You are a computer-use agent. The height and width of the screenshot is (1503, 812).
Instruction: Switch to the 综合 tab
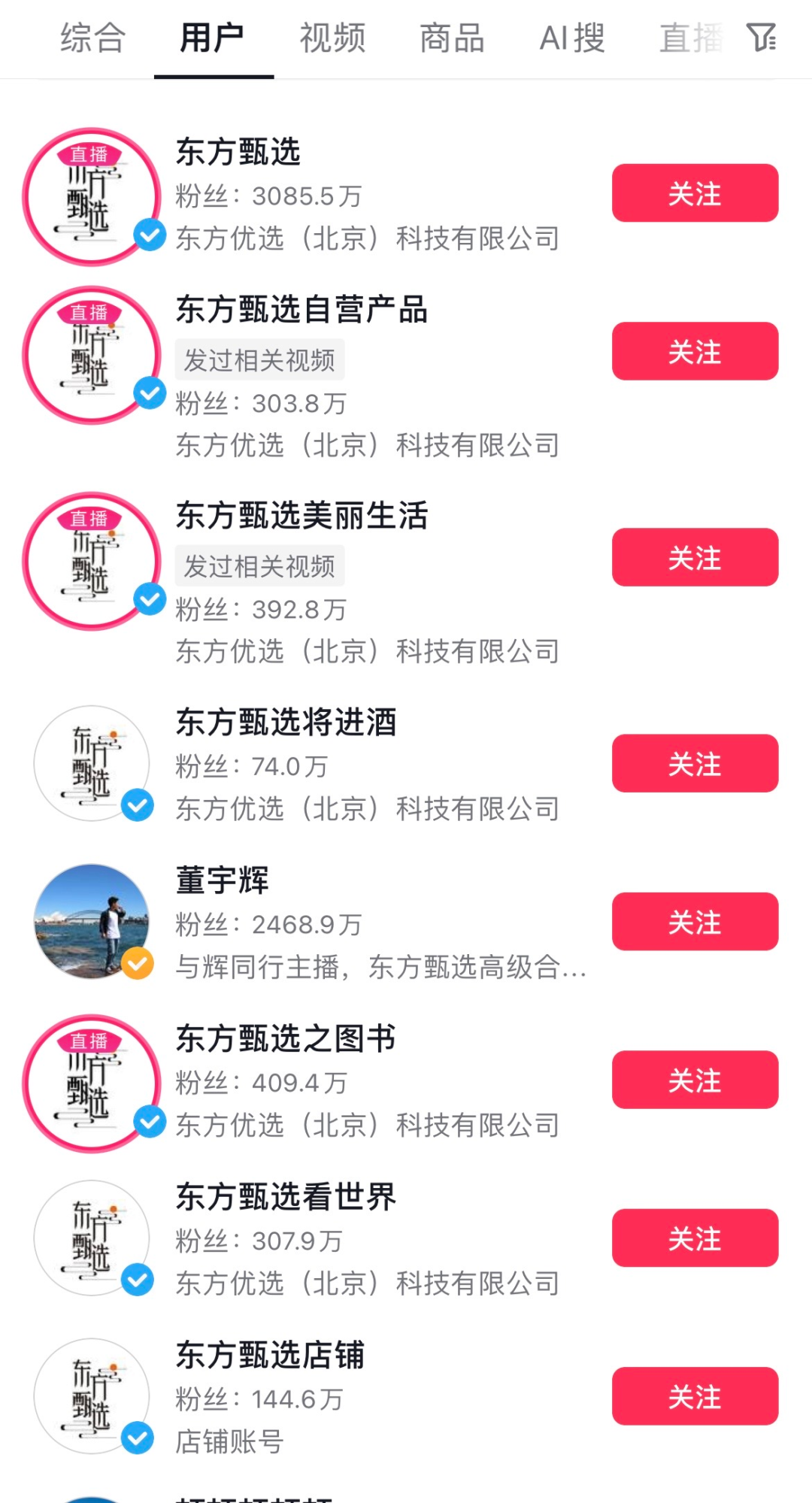click(x=92, y=38)
